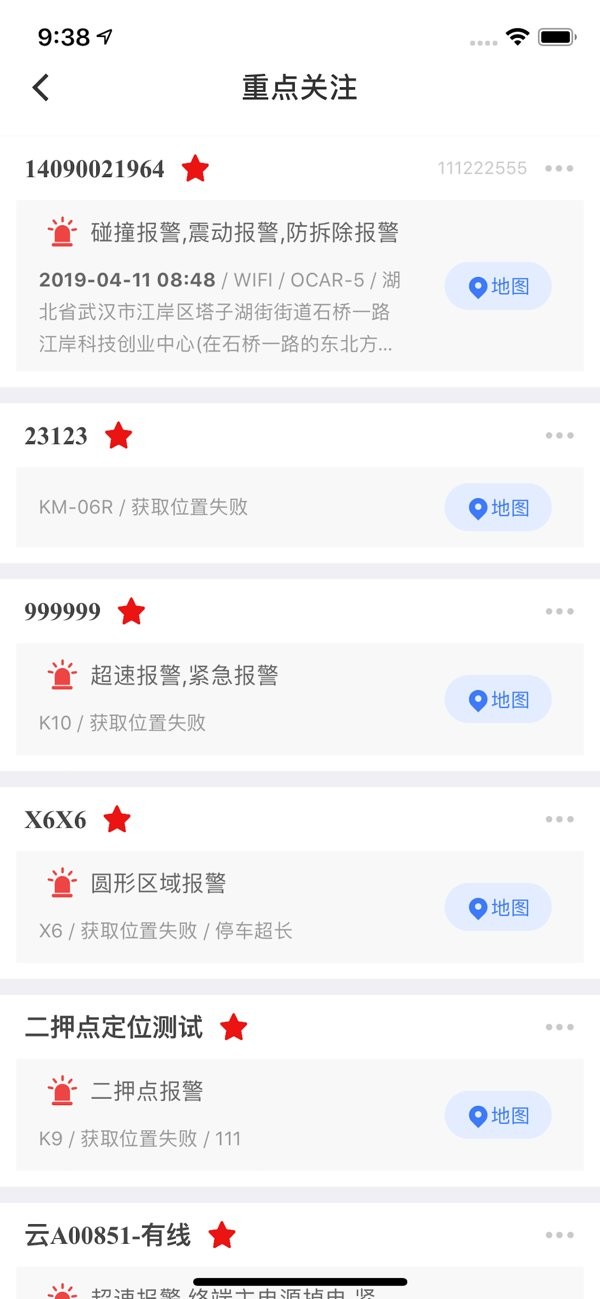Remove the star from 23123
600x1299 pixels.
119,436
